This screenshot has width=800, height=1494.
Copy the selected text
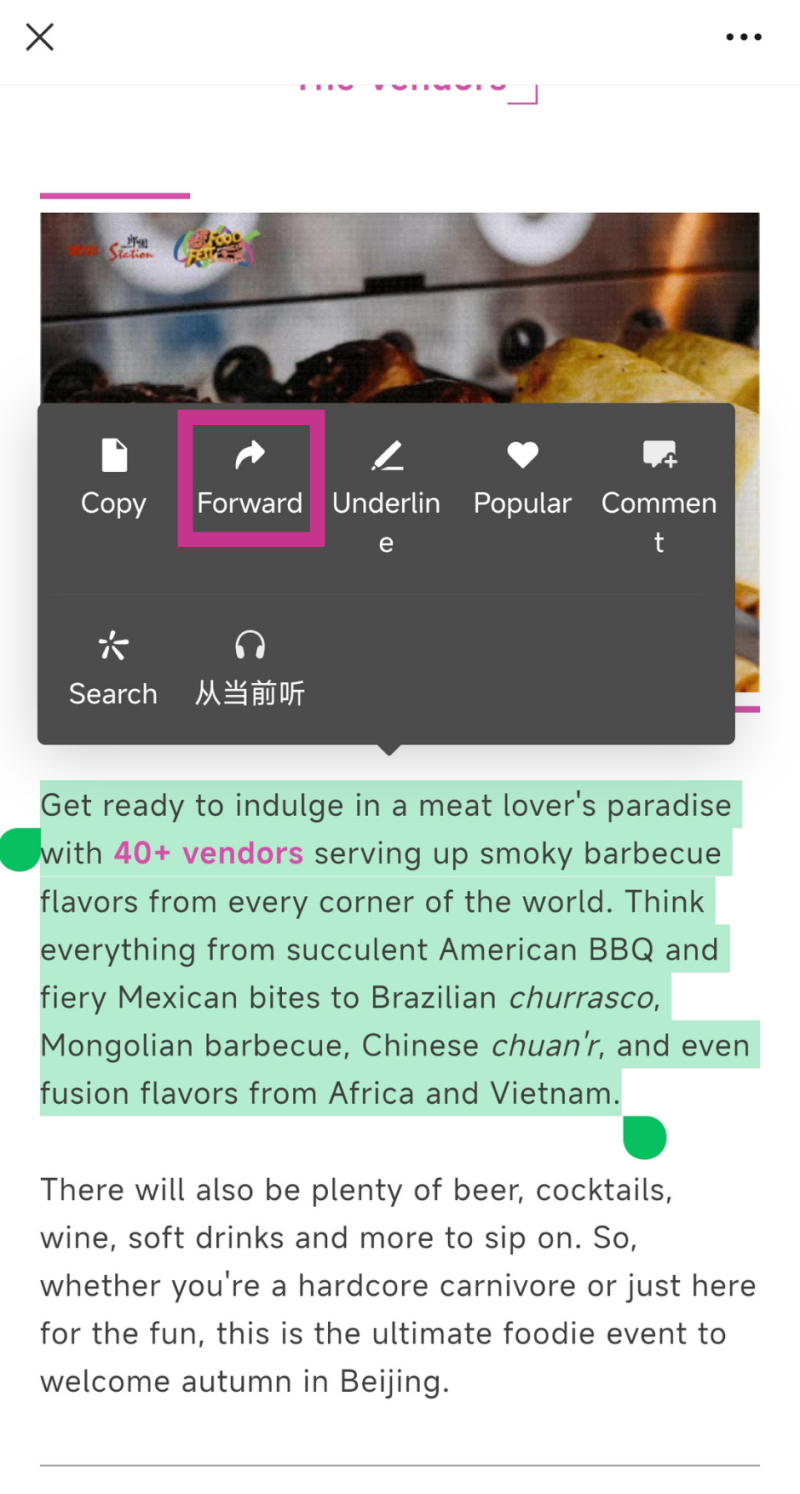[x=114, y=479]
